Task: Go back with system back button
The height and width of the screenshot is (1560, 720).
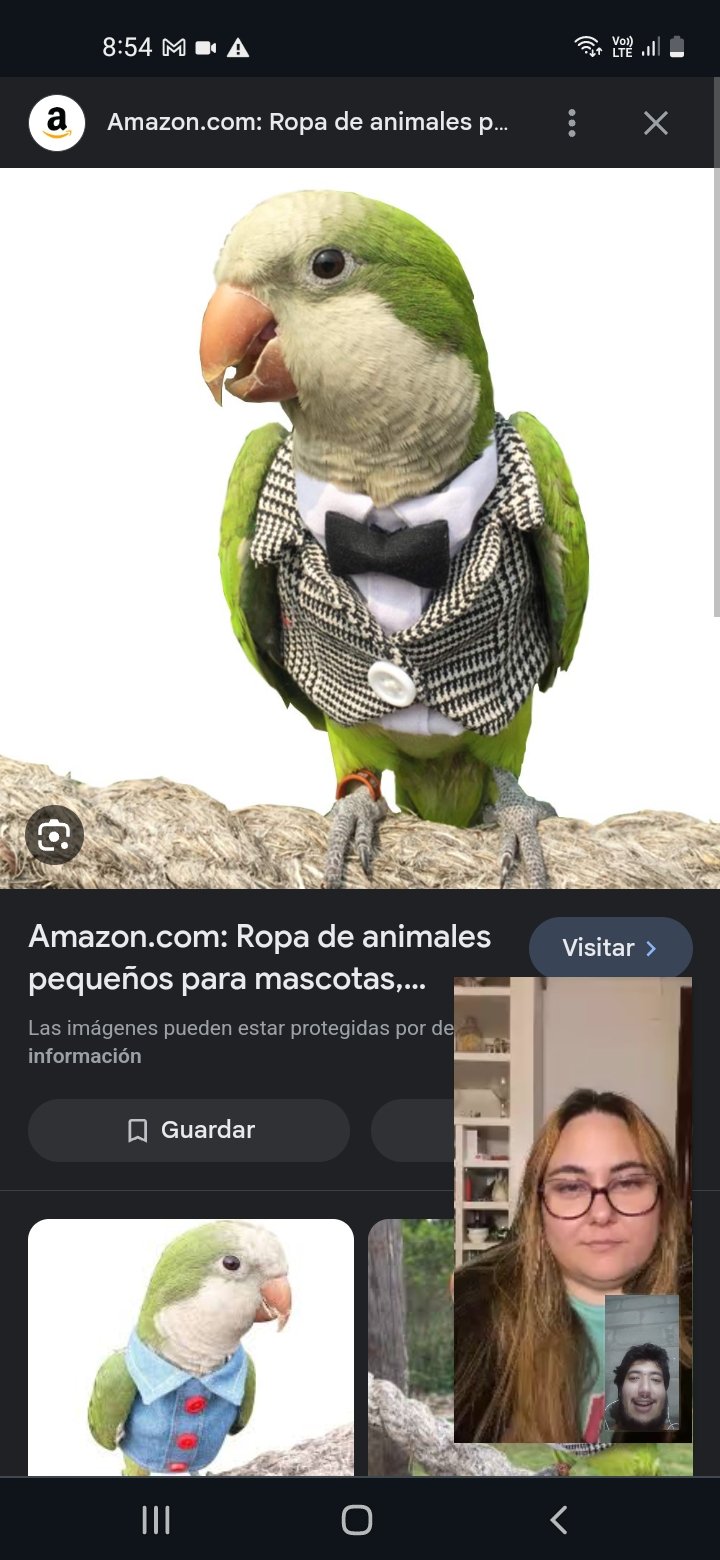Action: tap(559, 1520)
